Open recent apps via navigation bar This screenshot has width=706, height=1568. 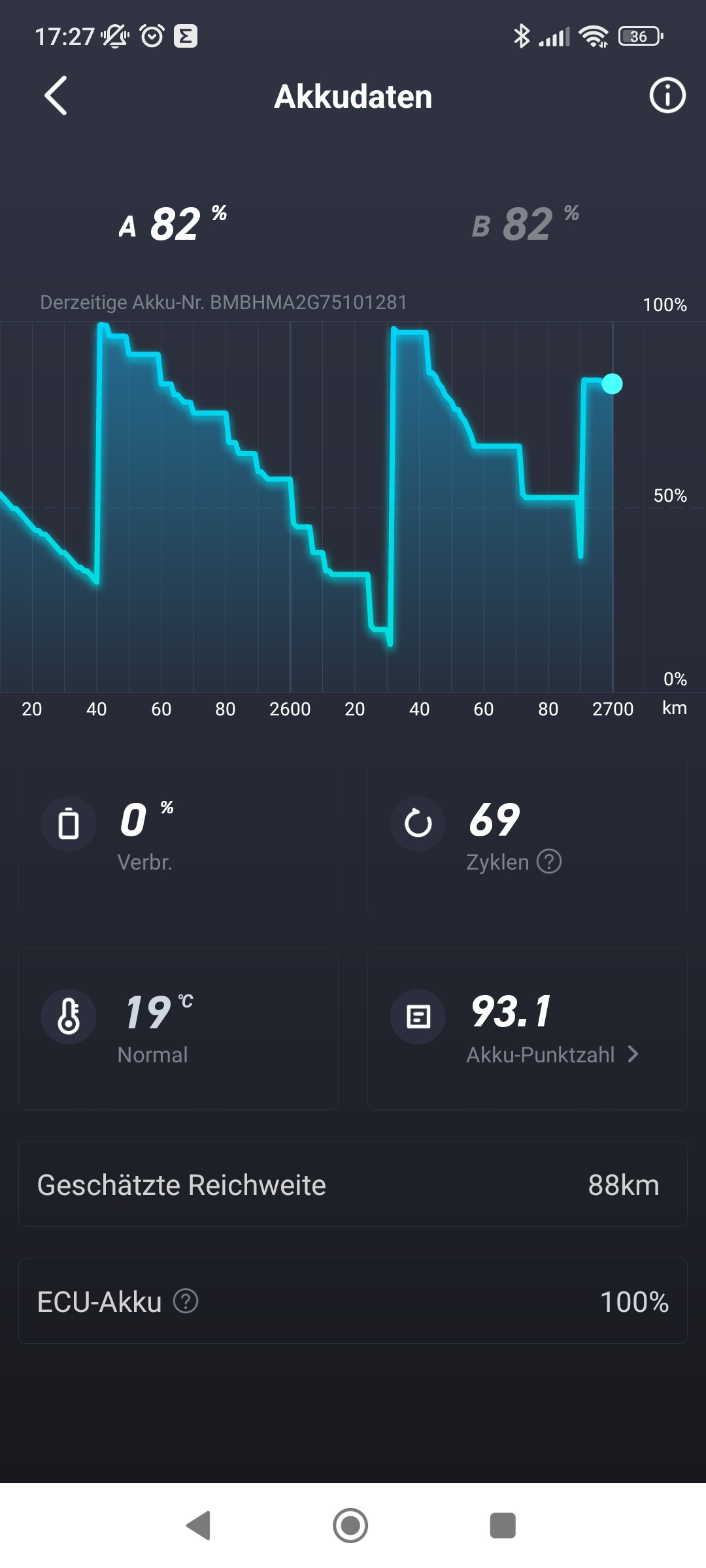(503, 1526)
